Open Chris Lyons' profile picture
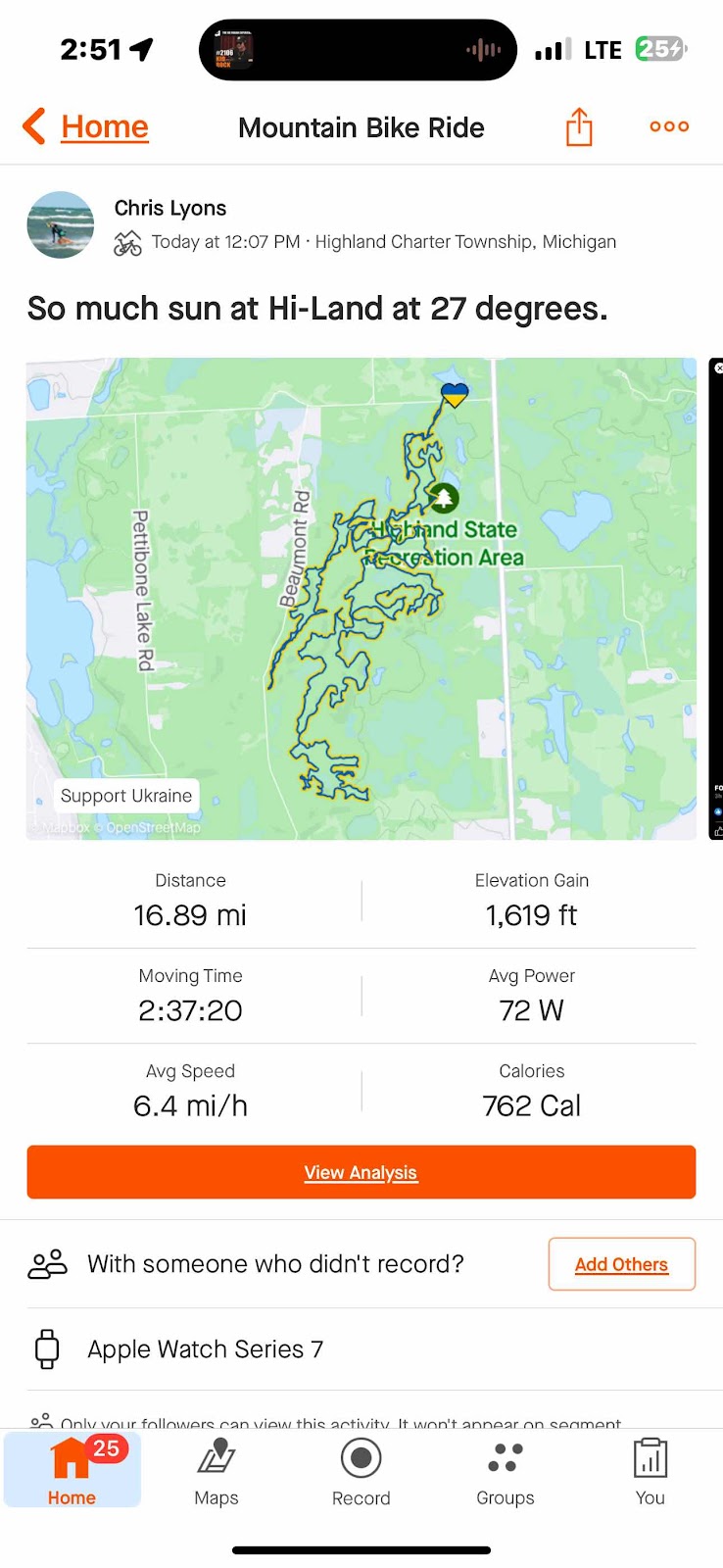The width and height of the screenshot is (723, 1568). [61, 224]
